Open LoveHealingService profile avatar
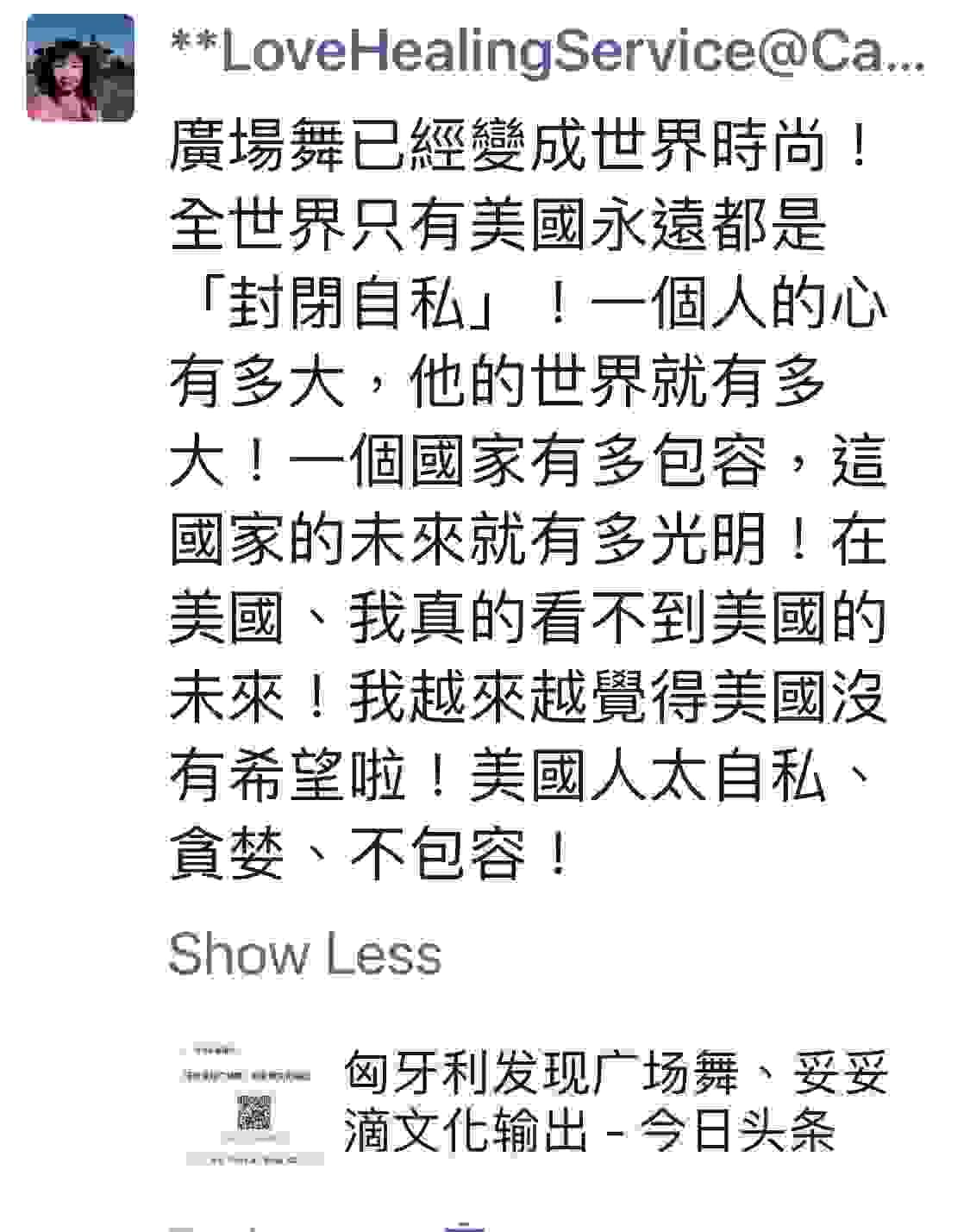This screenshot has width=970, height=1232. [x=80, y=68]
